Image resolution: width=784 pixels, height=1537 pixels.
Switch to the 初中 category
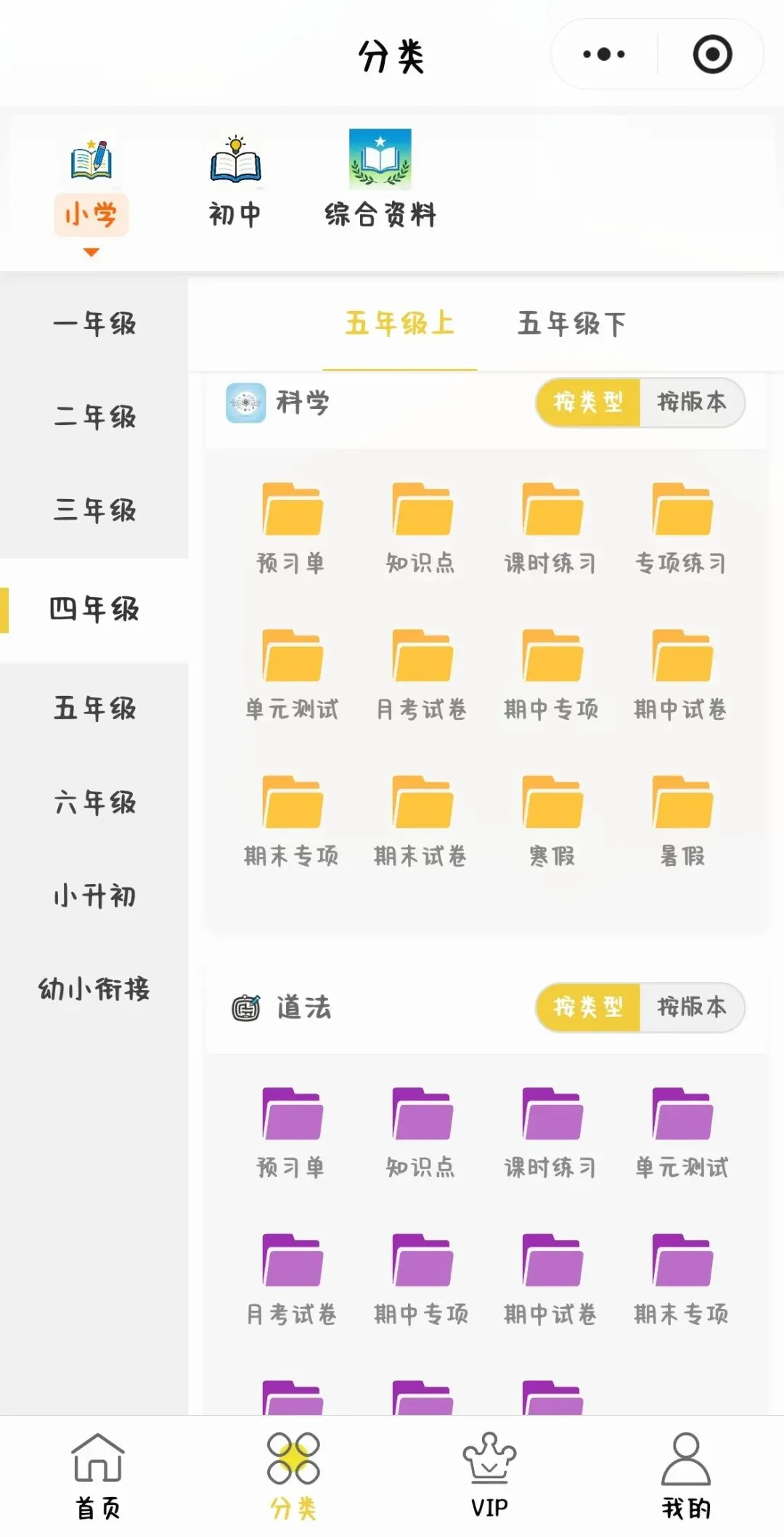(235, 182)
